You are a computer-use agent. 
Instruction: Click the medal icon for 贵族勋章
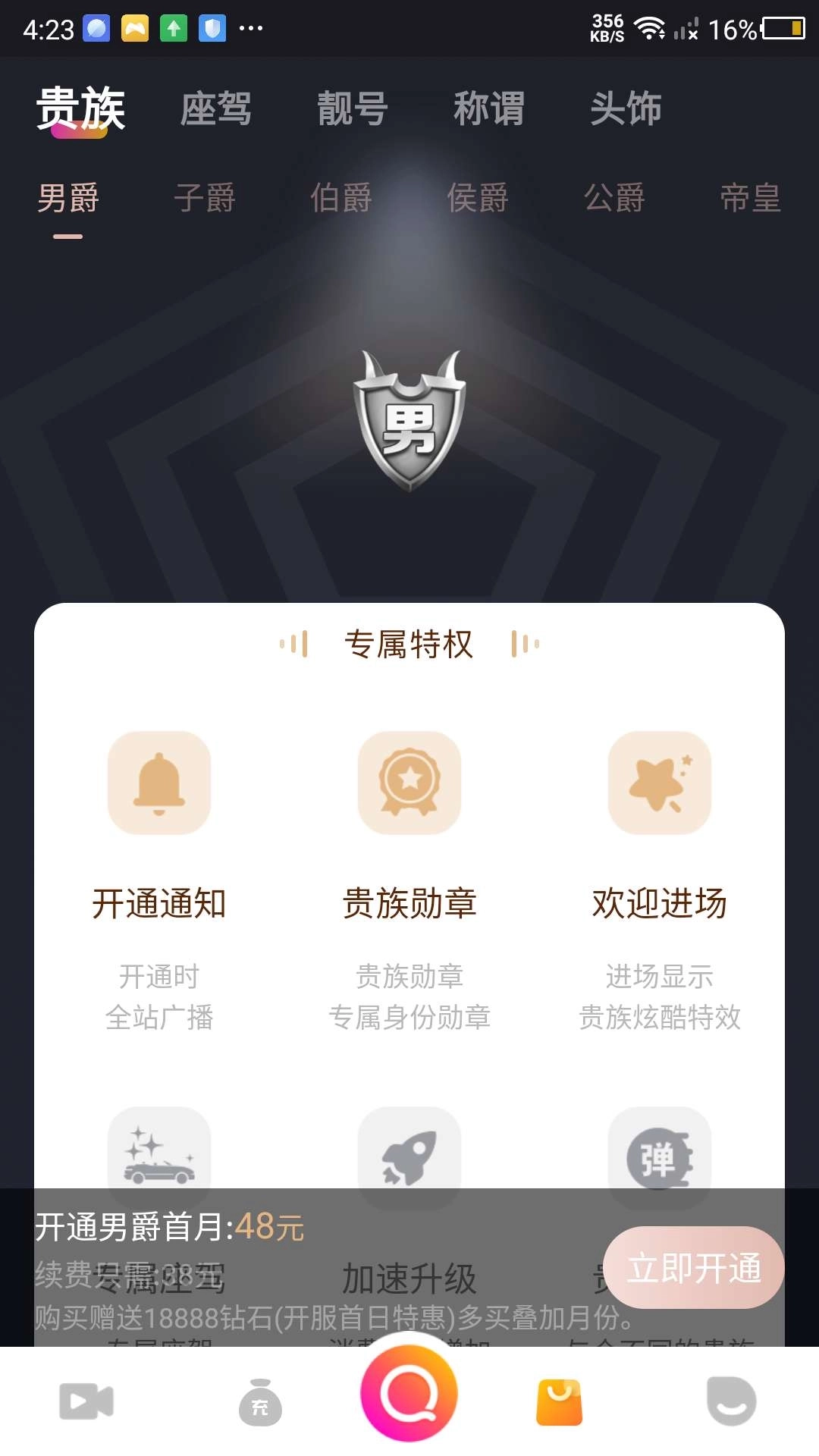click(x=409, y=783)
